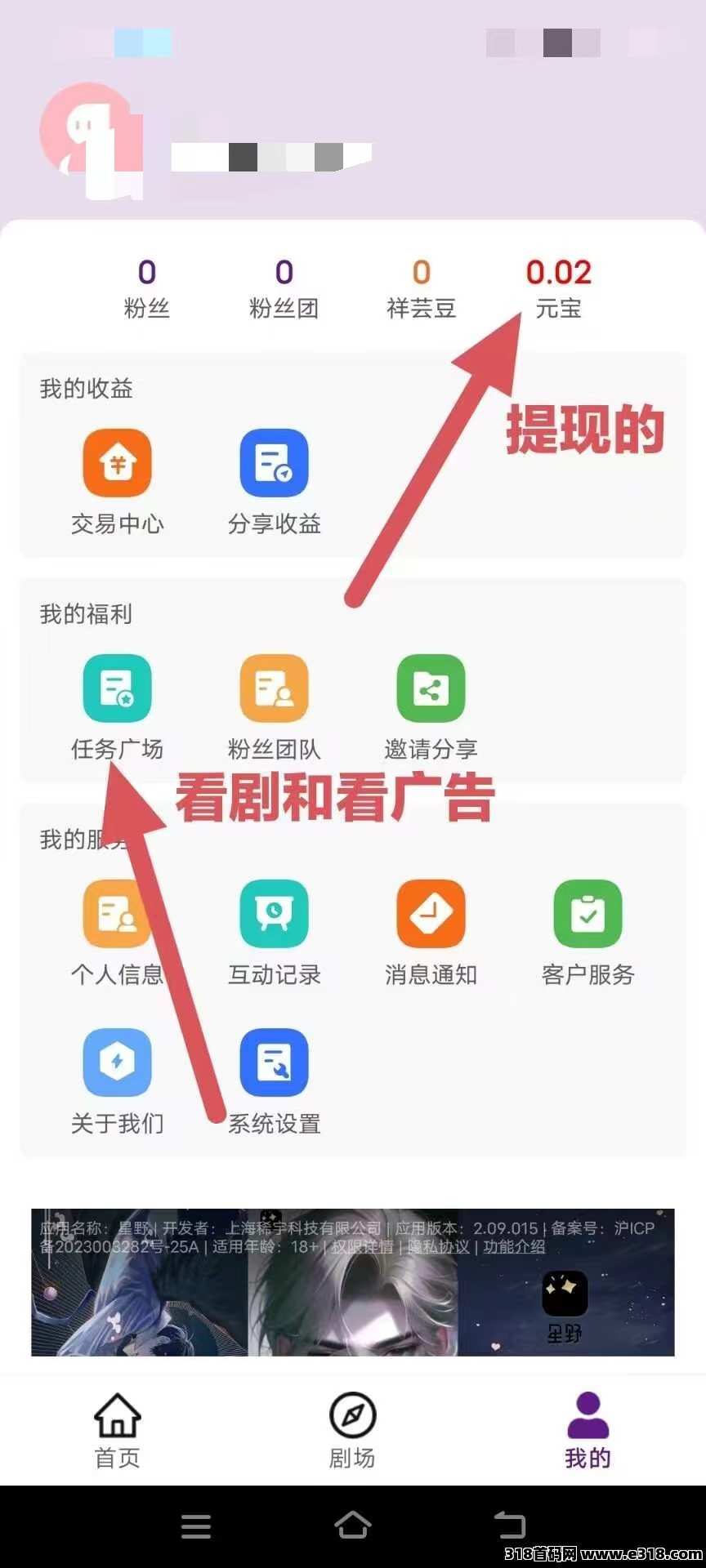Switch to the 首页 tab
This screenshot has width=706, height=1568.
coord(118,1431)
